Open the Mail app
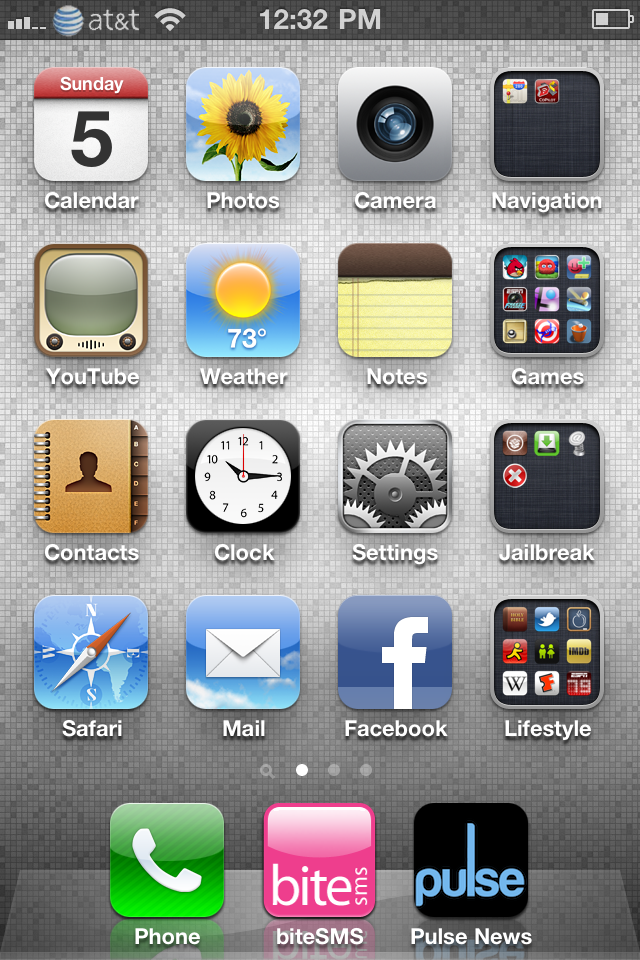Viewport: 640px width, 960px height. [243, 652]
